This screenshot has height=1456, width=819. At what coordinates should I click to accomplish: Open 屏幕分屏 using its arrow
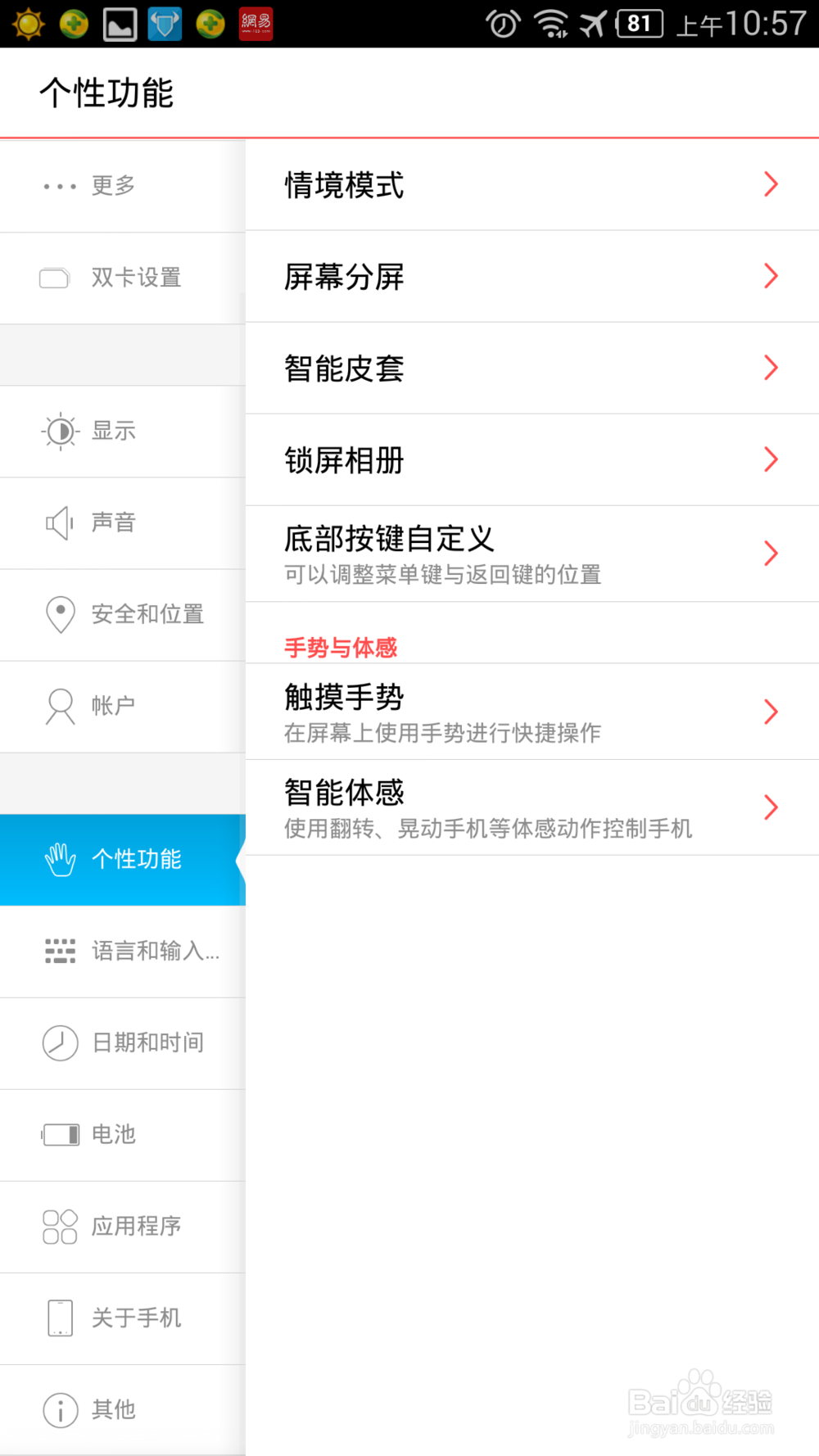tap(771, 276)
